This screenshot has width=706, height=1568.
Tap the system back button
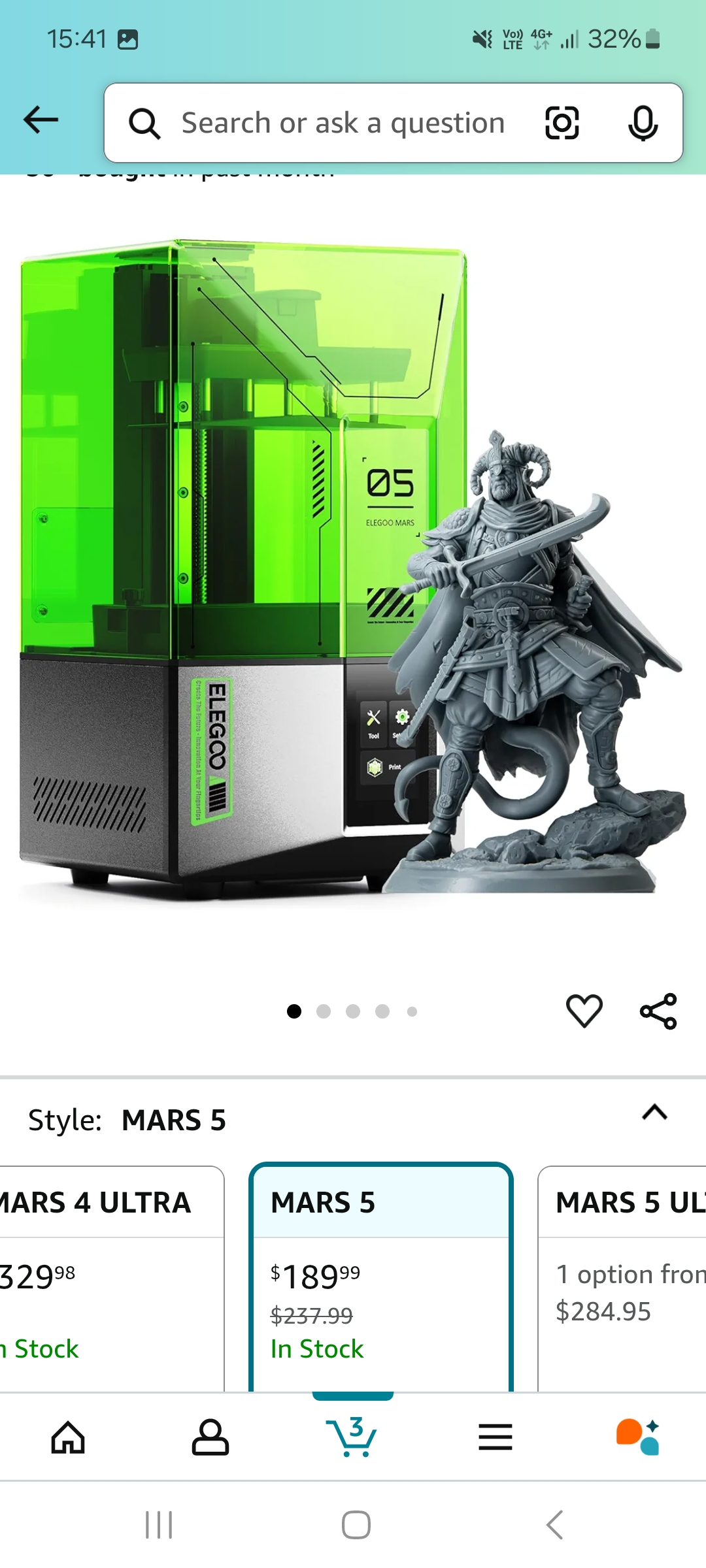554,1526
